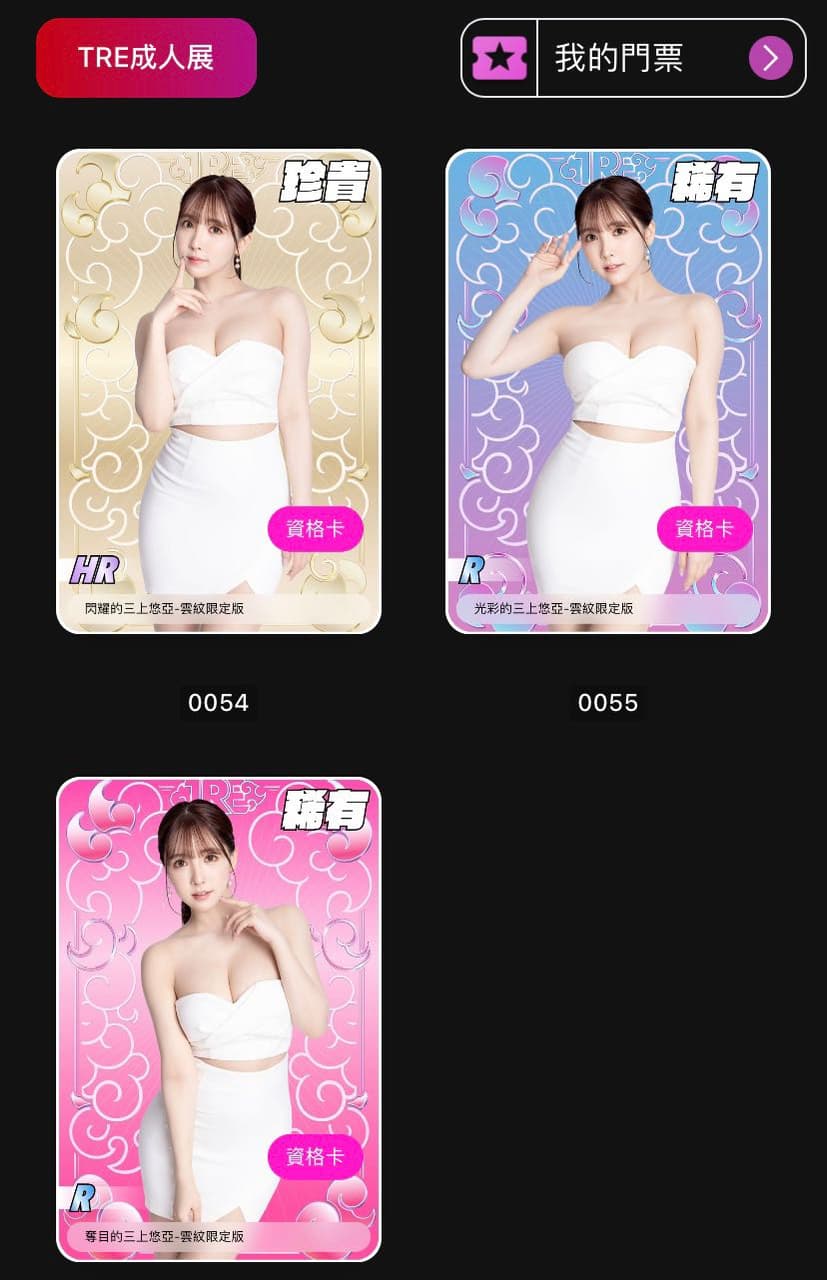Tap the TRE成人展 button

click(146, 58)
